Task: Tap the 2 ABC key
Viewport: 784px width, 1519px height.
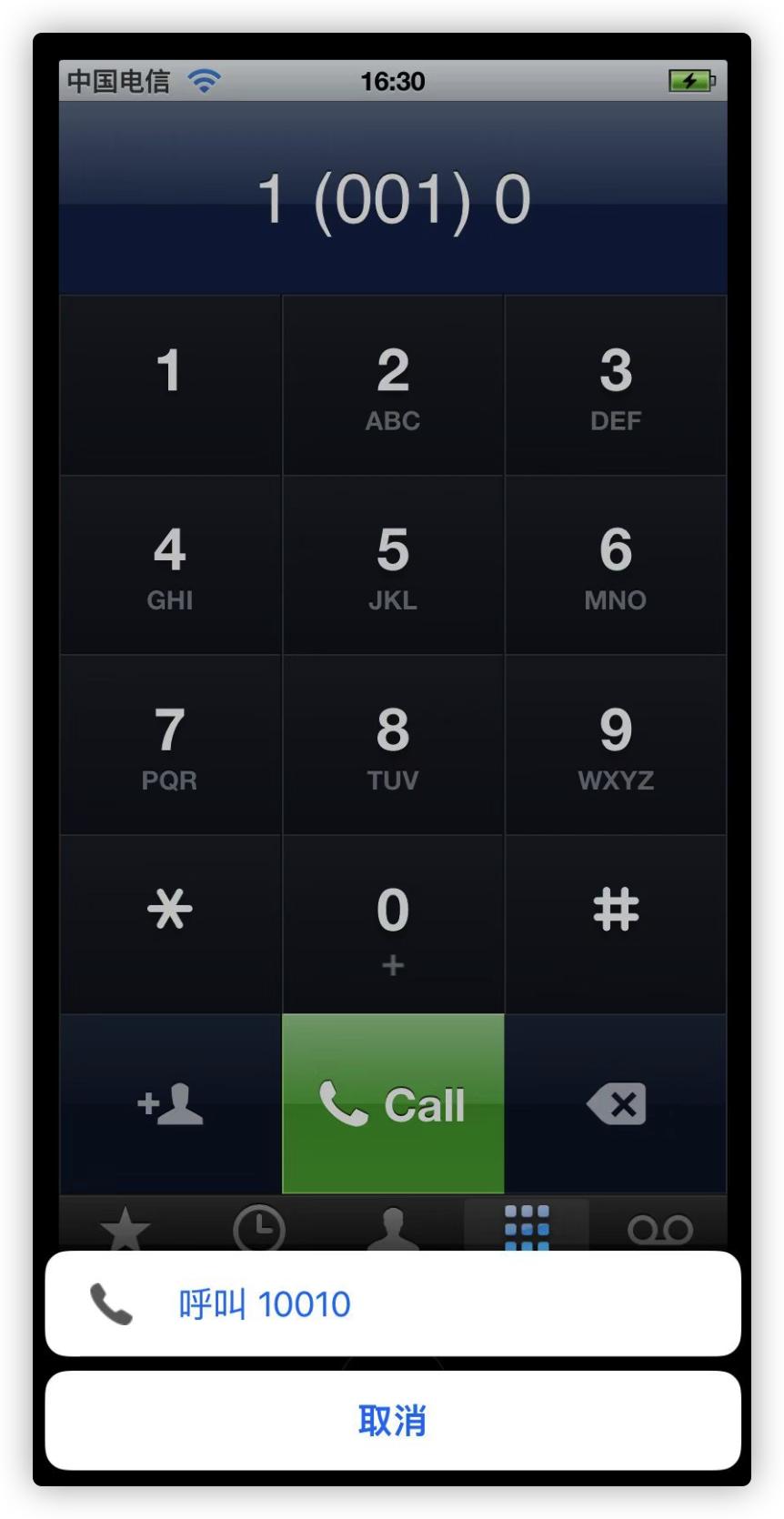Action: [x=393, y=384]
